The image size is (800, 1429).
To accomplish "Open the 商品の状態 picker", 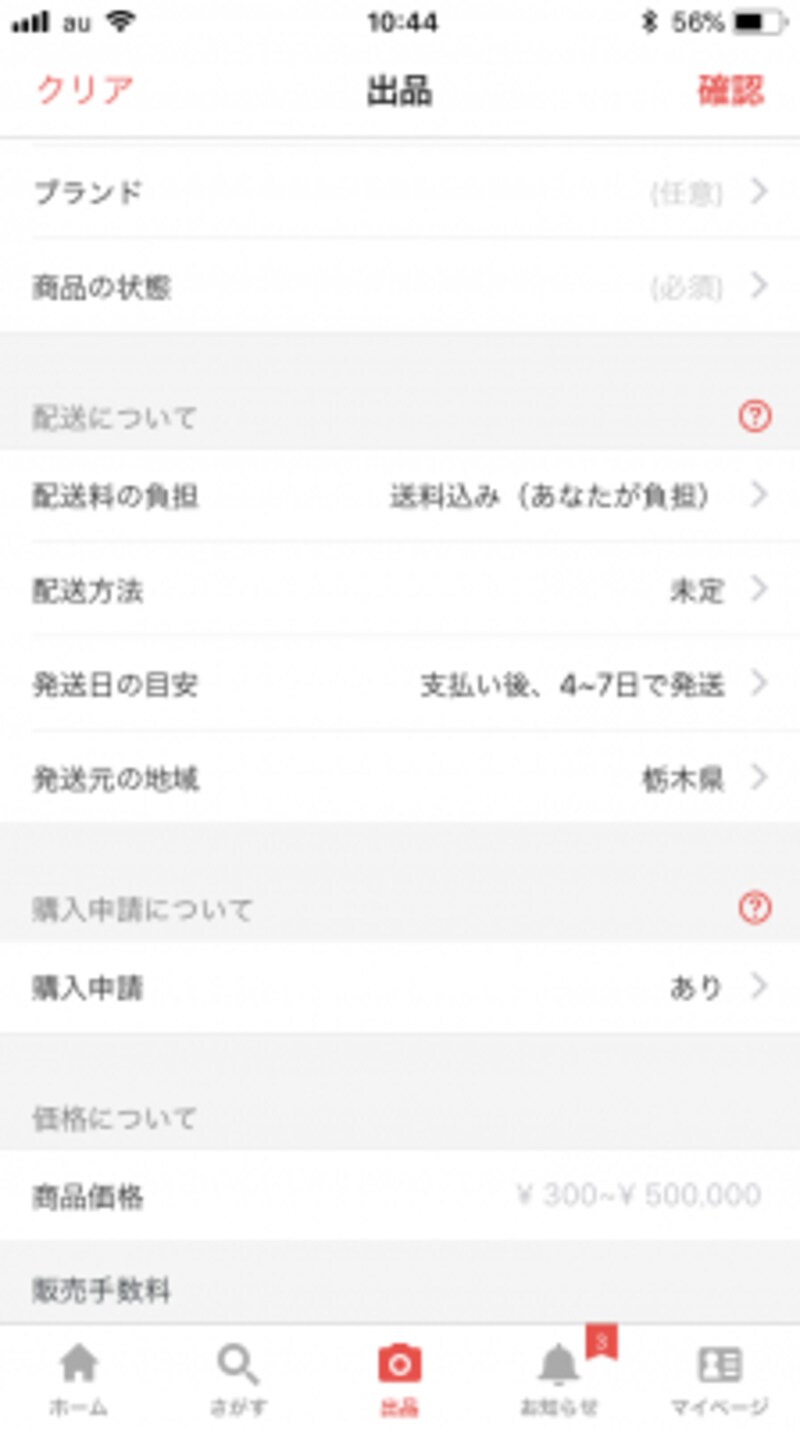I will coord(400,289).
